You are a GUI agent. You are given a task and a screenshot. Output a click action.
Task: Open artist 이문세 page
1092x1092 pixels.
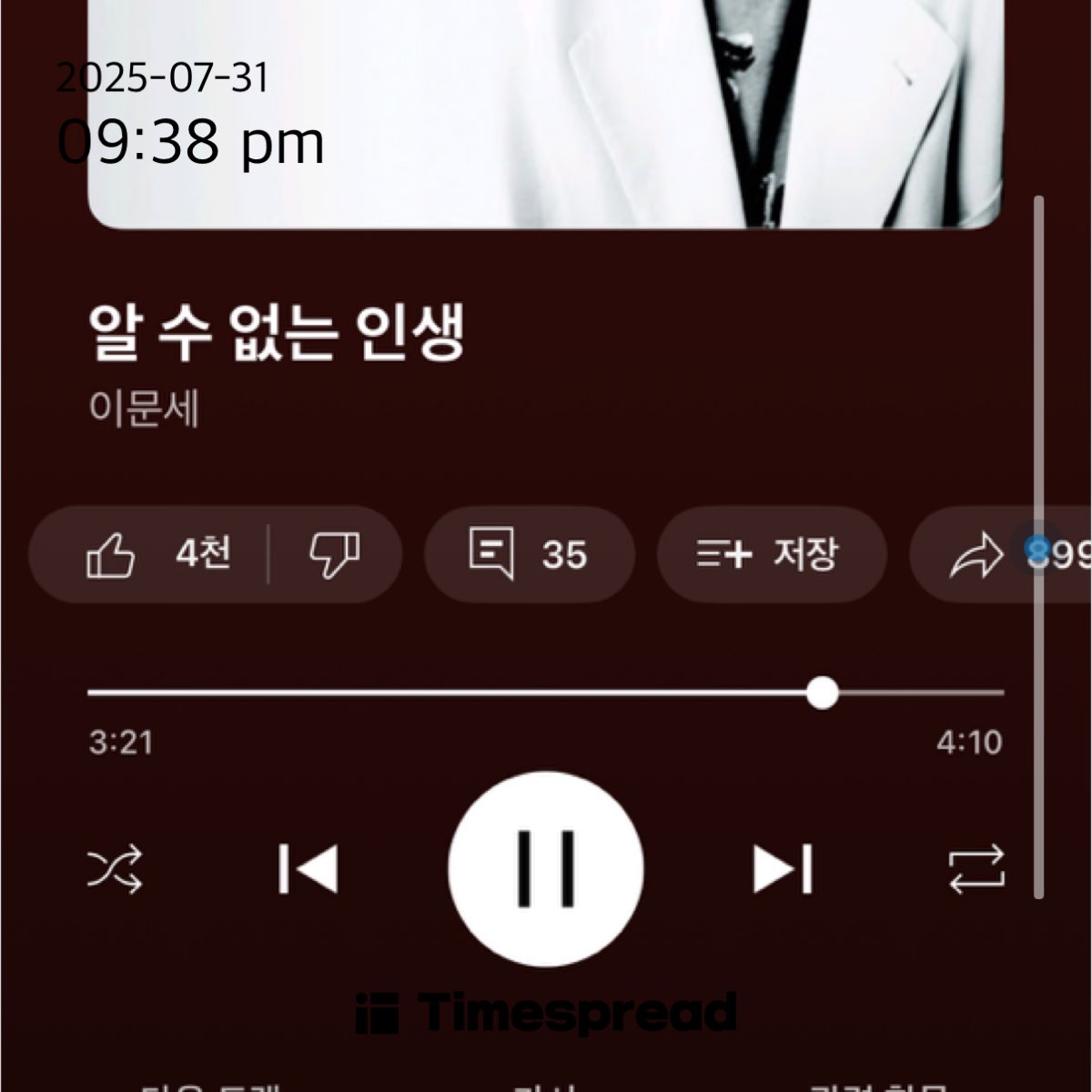click(144, 408)
